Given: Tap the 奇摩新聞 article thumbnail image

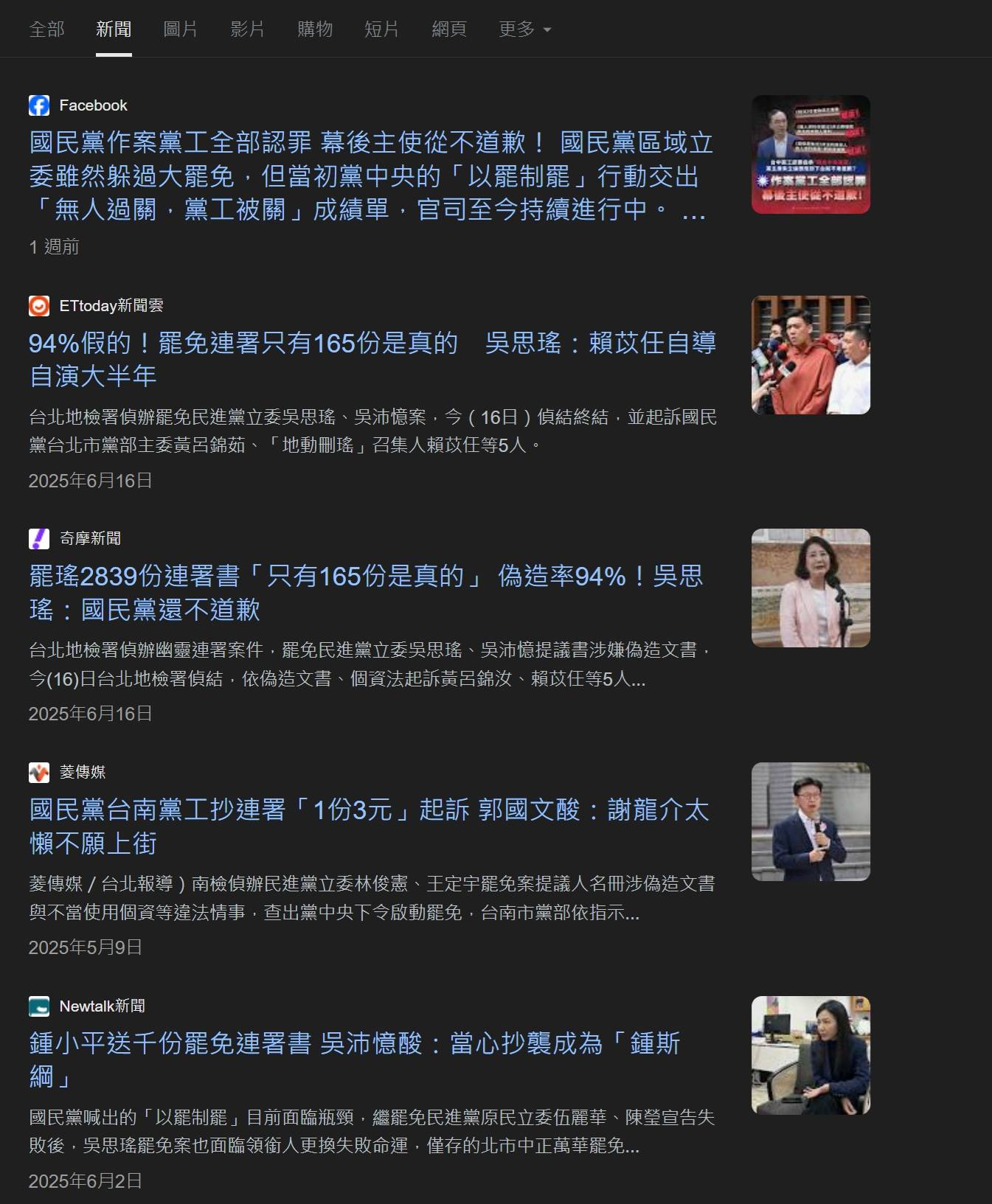Looking at the screenshot, I should click(x=811, y=588).
